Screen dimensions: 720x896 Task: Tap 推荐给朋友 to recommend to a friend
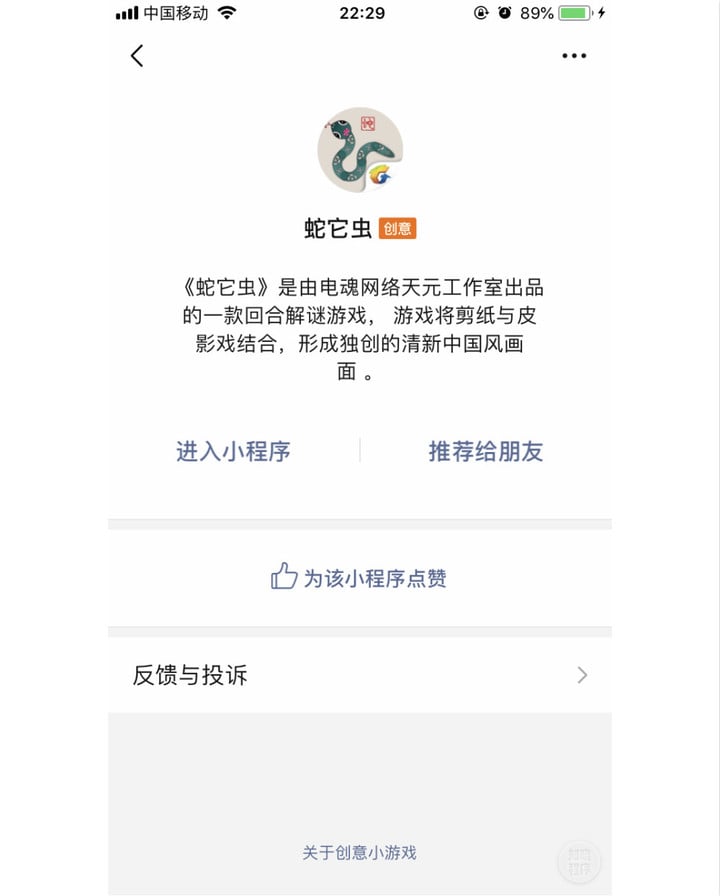(x=486, y=451)
